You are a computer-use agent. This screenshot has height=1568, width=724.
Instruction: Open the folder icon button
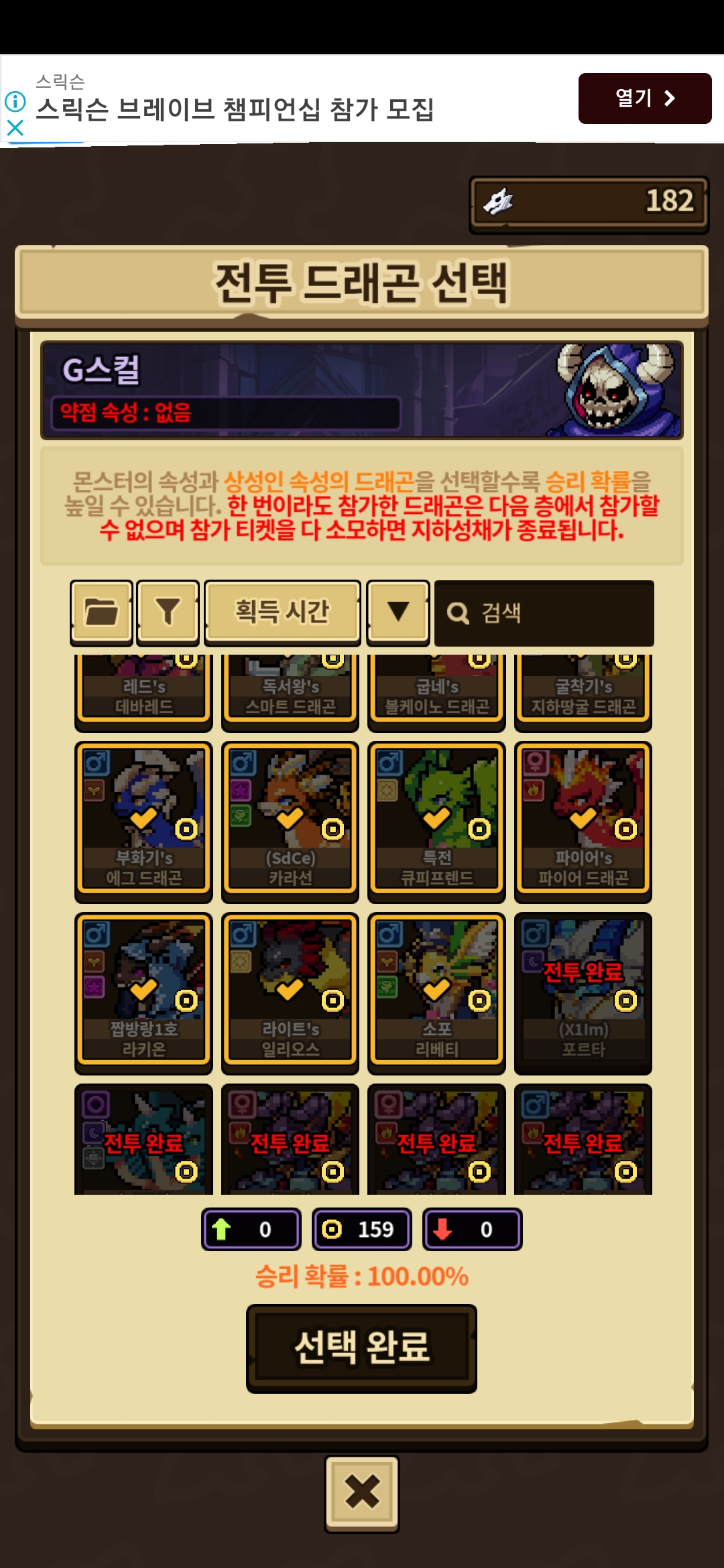click(x=101, y=612)
